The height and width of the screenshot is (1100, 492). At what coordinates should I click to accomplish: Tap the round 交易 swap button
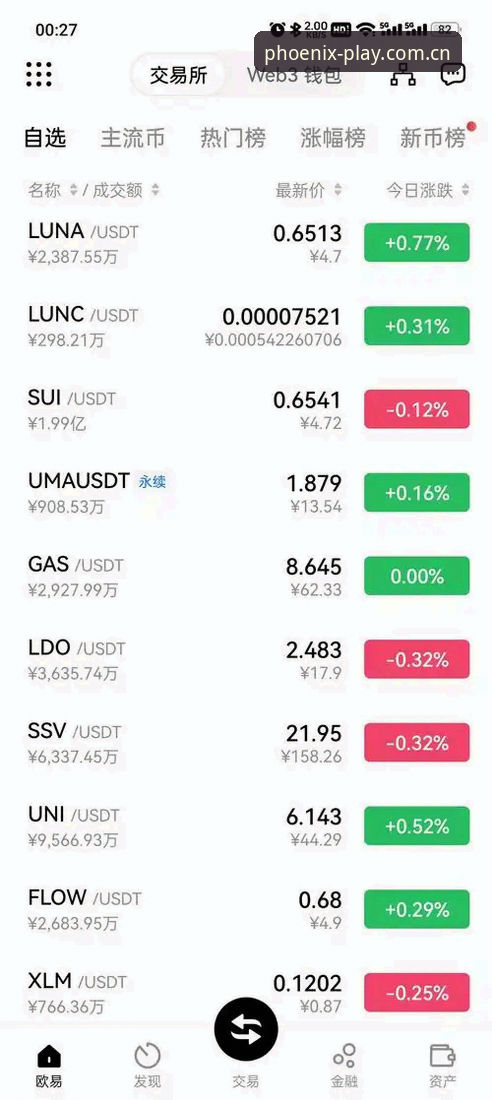pyautogui.click(x=246, y=1029)
